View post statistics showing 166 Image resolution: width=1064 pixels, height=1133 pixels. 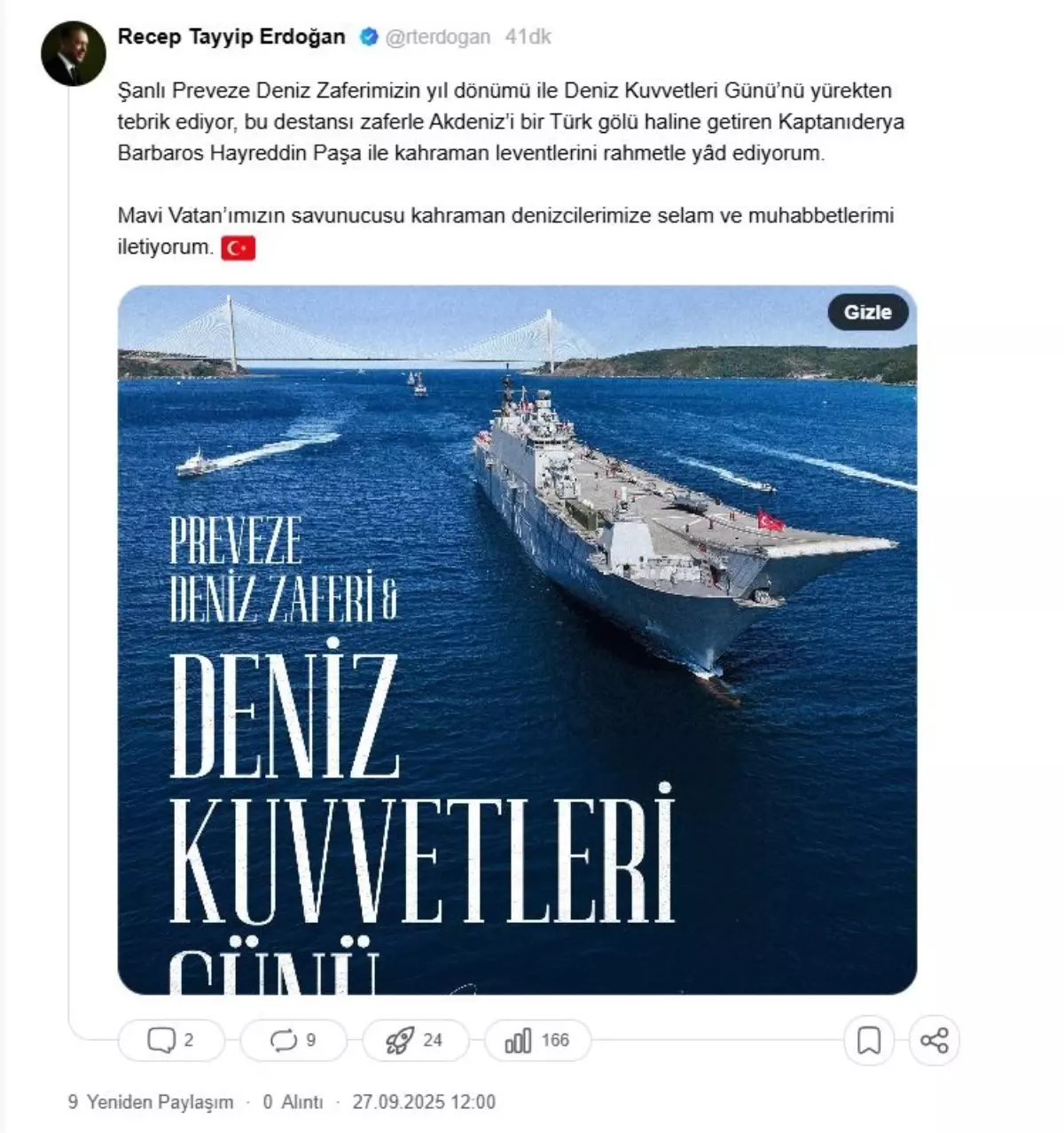click(x=537, y=1040)
